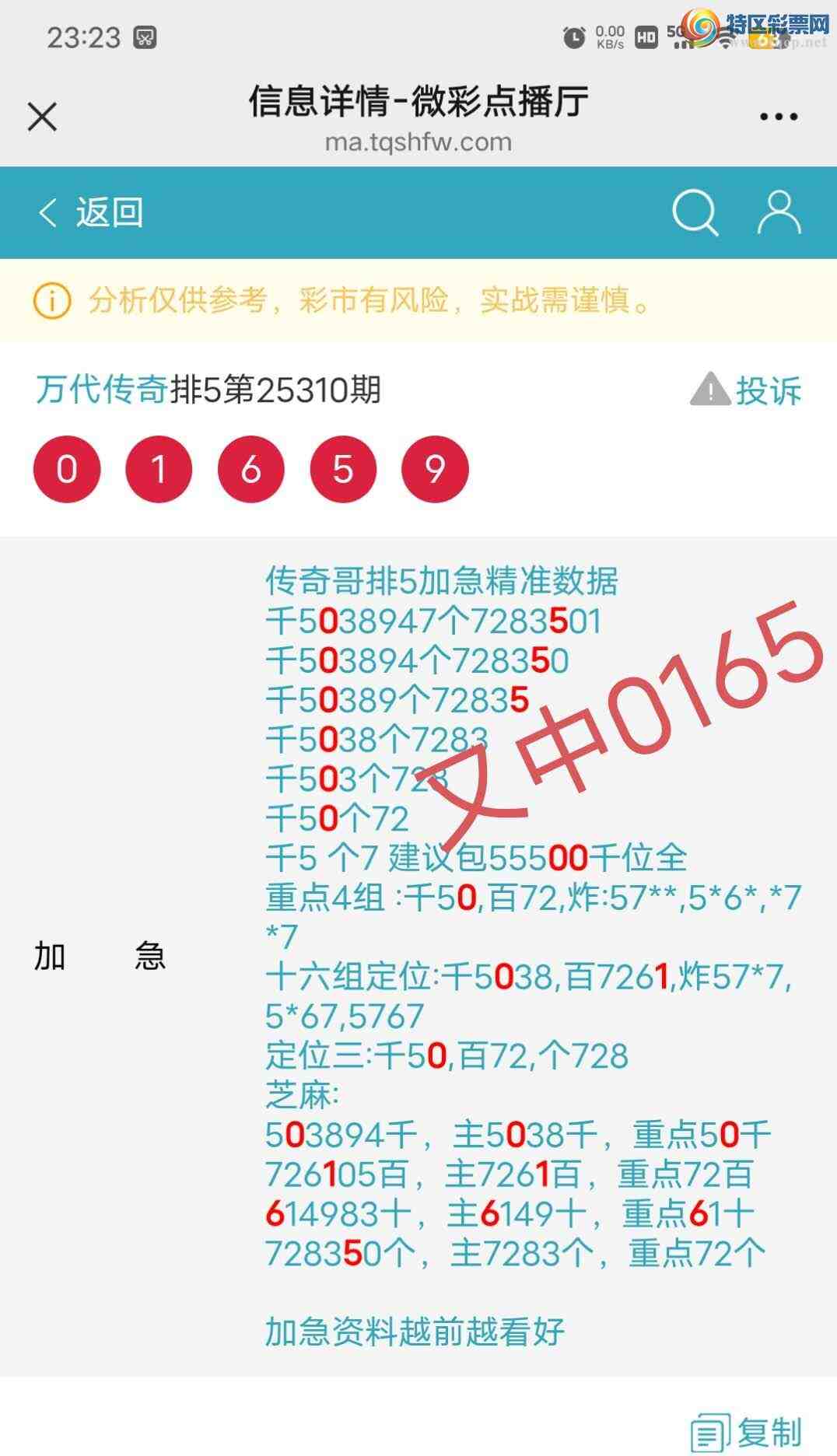837x1456 pixels.
Task: Report this post via 投诉
Action: 745,390
